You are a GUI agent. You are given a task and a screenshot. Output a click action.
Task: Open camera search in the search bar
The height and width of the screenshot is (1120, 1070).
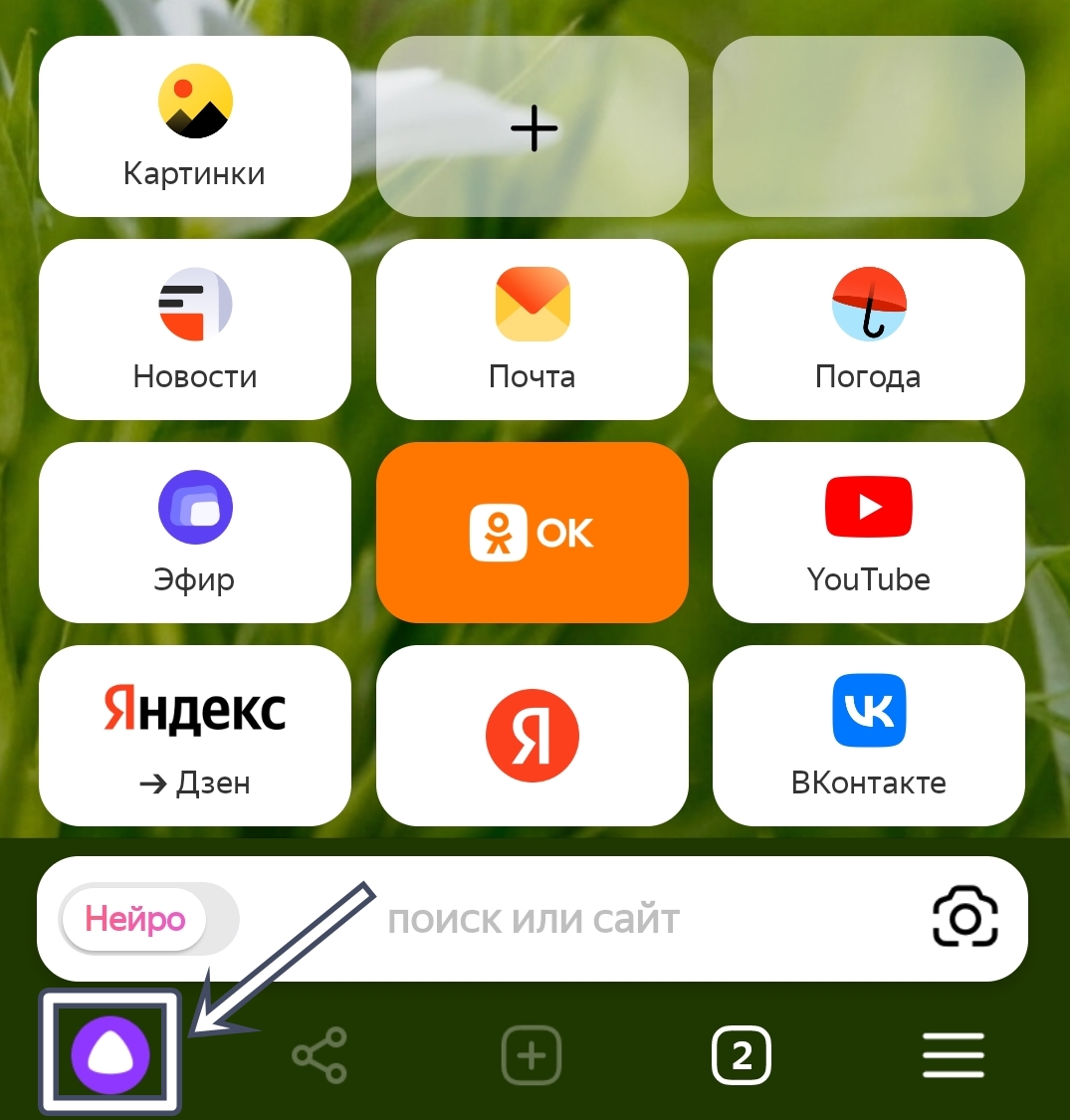pos(964,918)
